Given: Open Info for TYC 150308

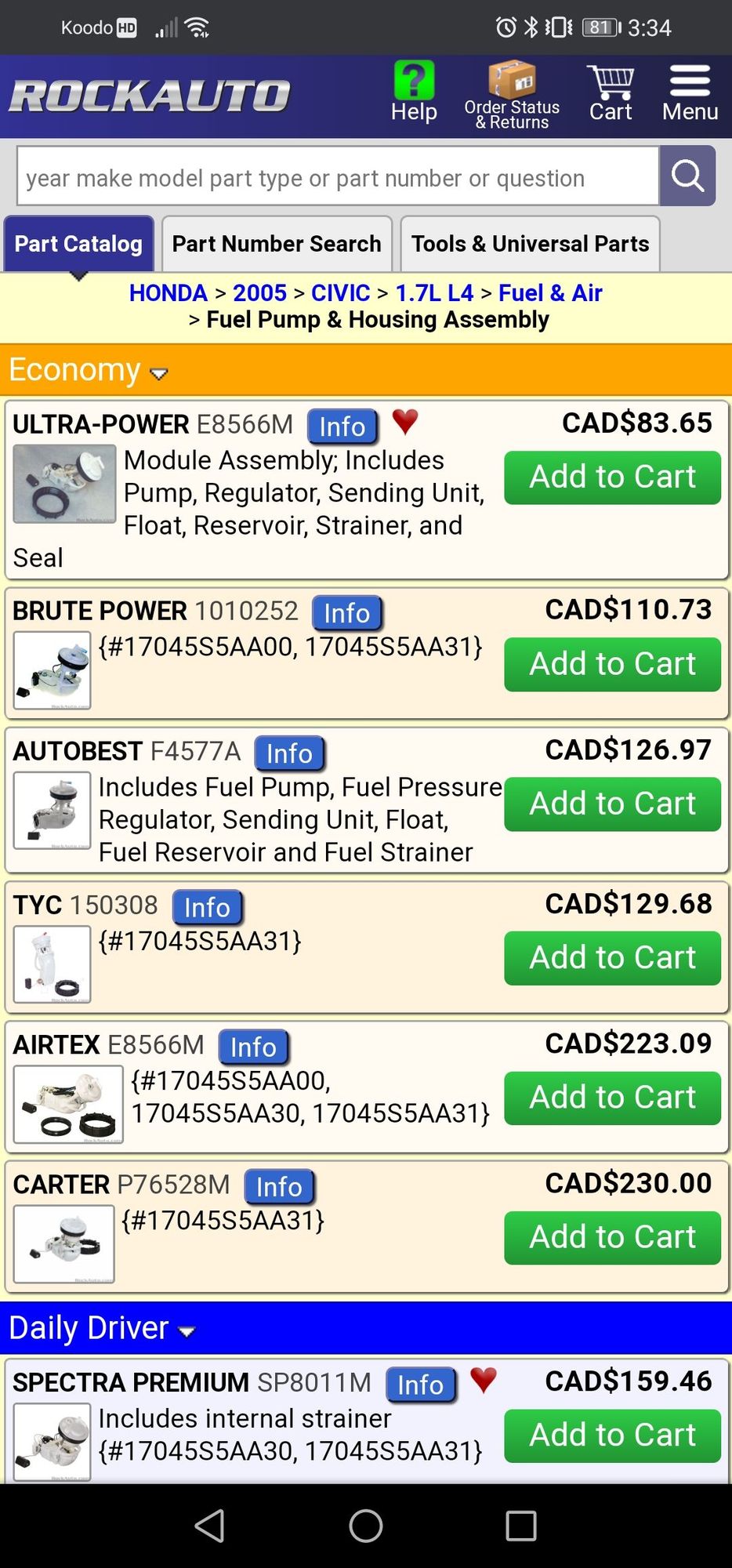Looking at the screenshot, I should point(207,907).
